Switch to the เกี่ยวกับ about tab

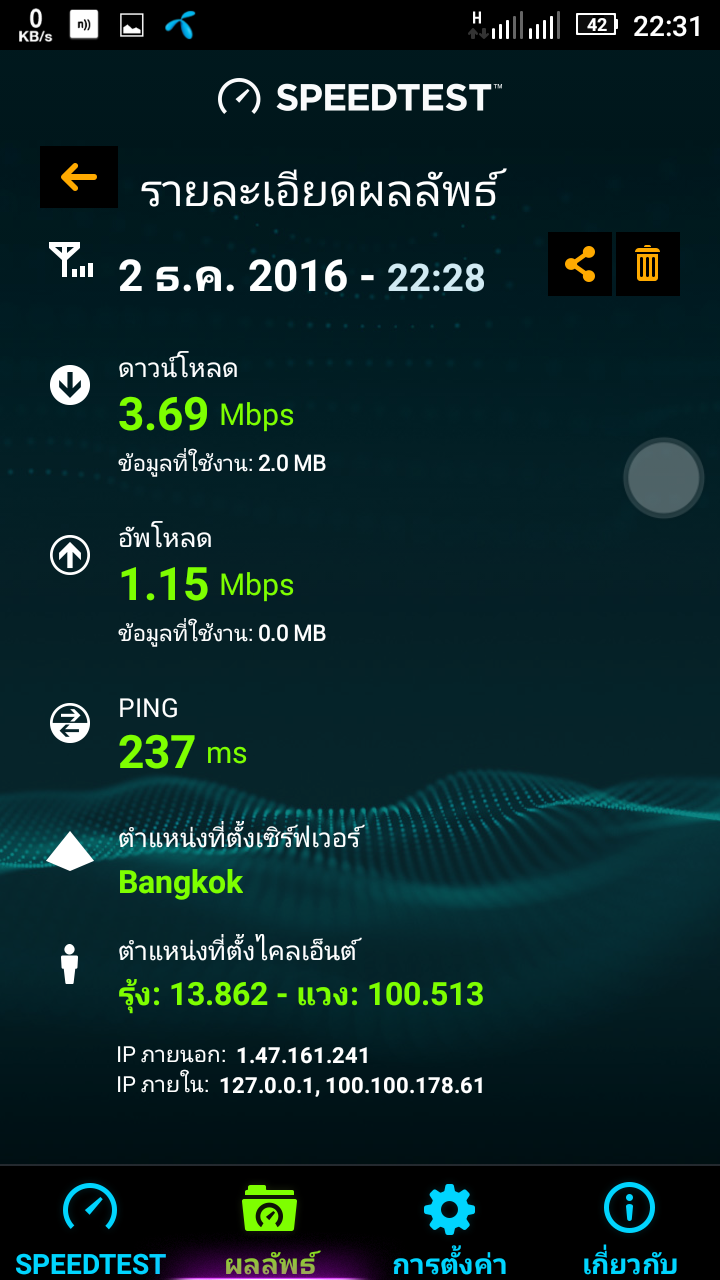click(630, 1226)
